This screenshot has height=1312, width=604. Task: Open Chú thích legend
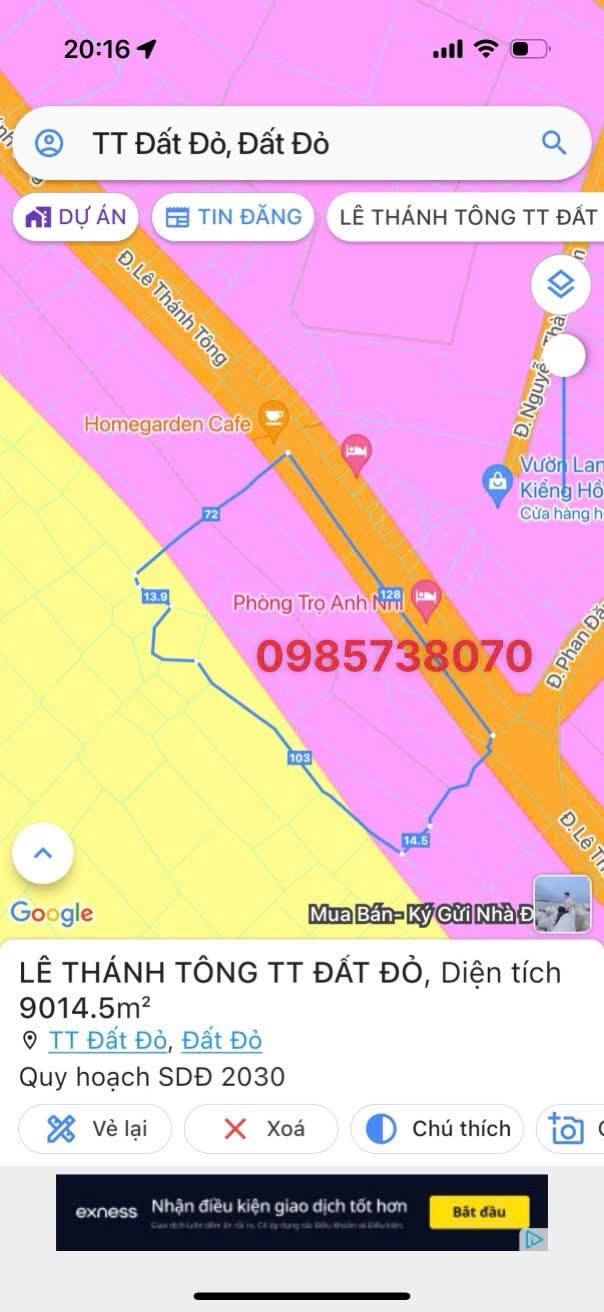[437, 1129]
